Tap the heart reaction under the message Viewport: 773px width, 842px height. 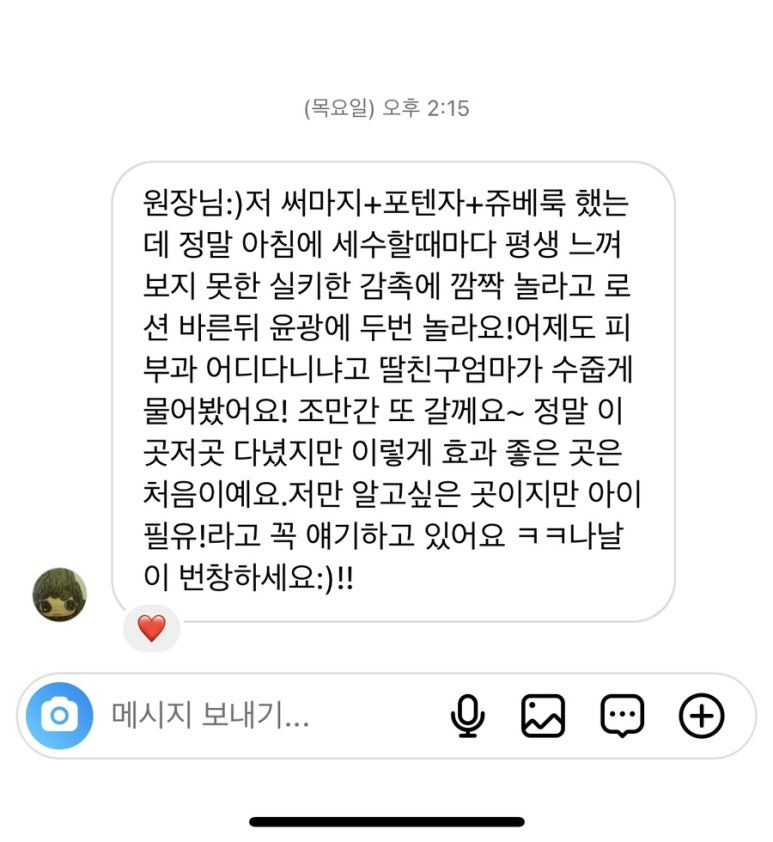pyautogui.click(x=151, y=629)
